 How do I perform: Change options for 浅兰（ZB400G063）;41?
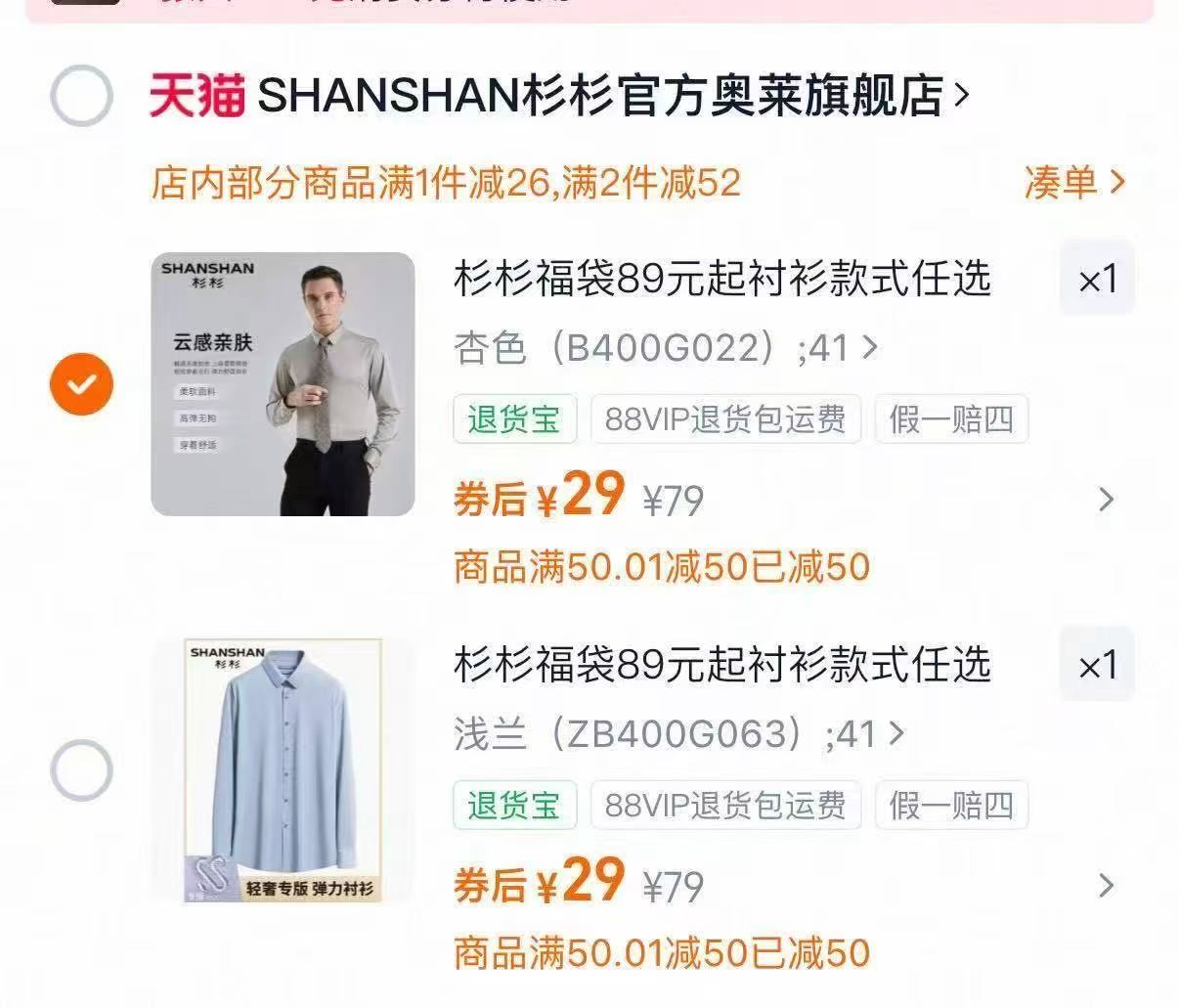click(679, 734)
